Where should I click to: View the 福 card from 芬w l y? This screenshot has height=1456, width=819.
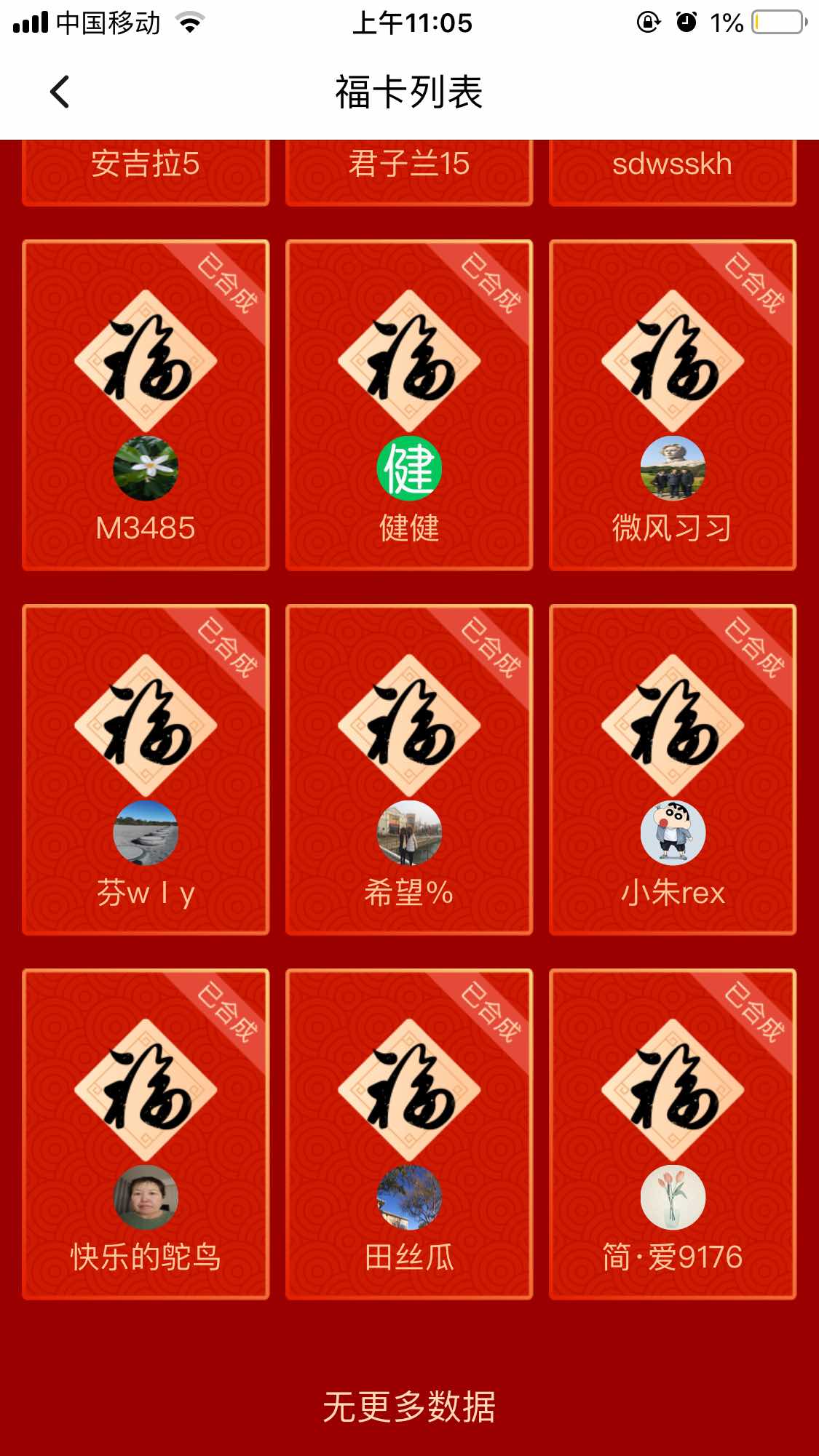tap(146, 769)
